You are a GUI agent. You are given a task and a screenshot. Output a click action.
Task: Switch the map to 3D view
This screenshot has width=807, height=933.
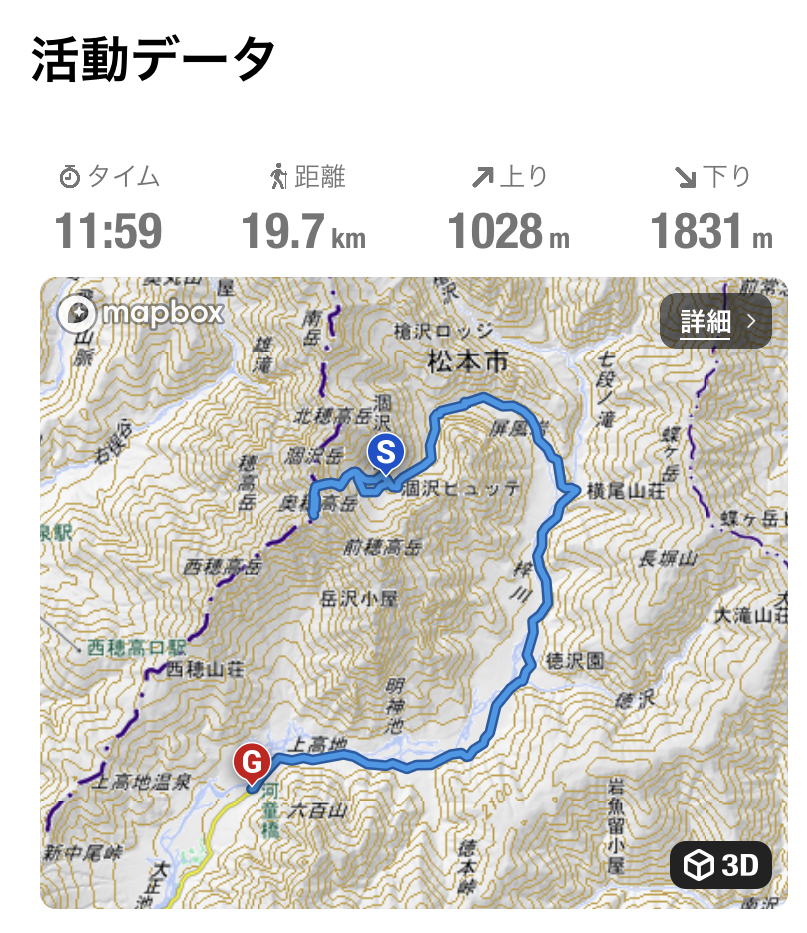pos(721,864)
